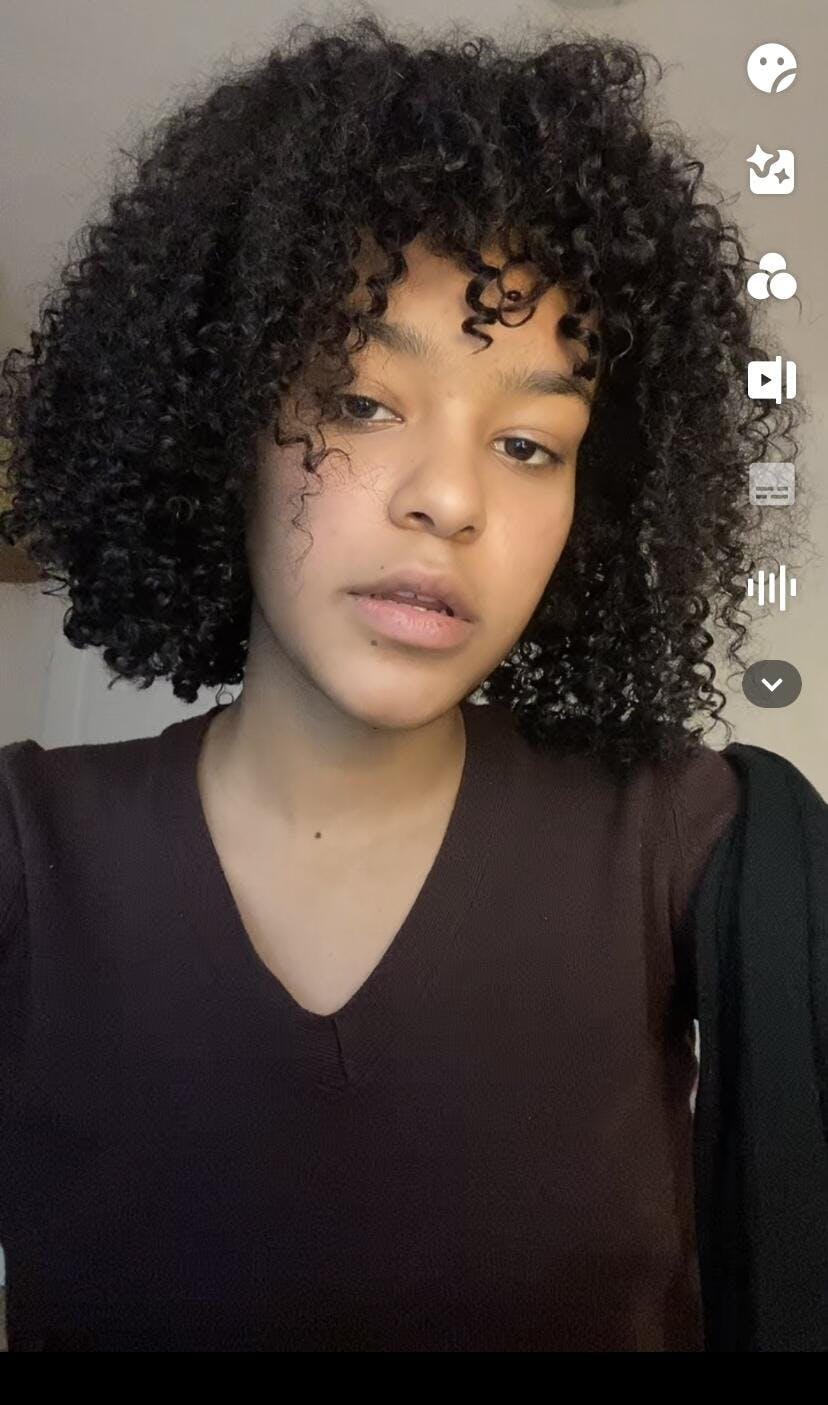
Task: Open the captions tool
Action: pyautogui.click(x=771, y=485)
